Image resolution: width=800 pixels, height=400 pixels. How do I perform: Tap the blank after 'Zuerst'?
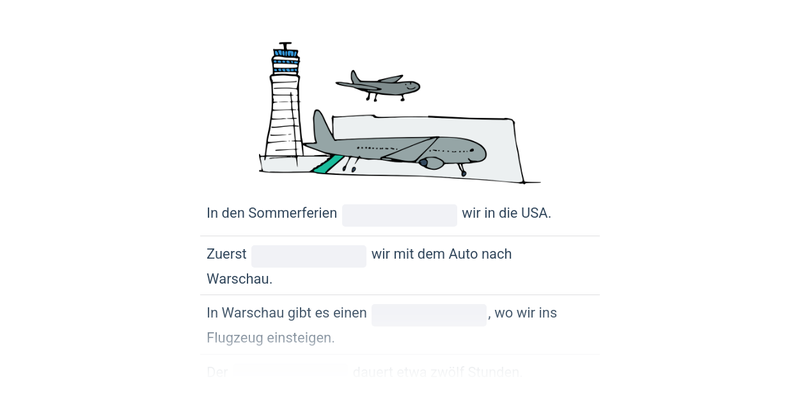308,255
